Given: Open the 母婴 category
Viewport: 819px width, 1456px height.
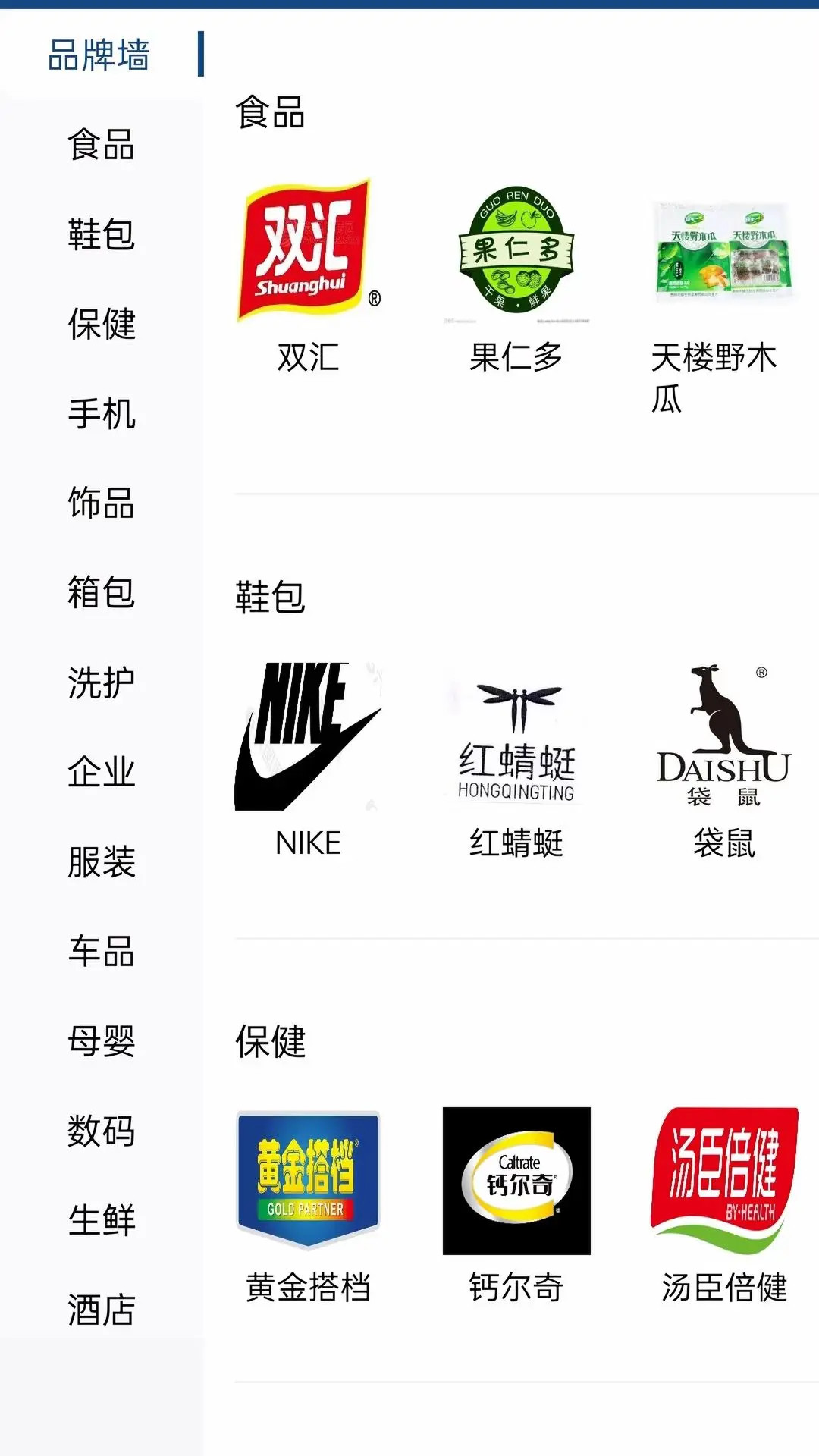Looking at the screenshot, I should pos(101,1040).
